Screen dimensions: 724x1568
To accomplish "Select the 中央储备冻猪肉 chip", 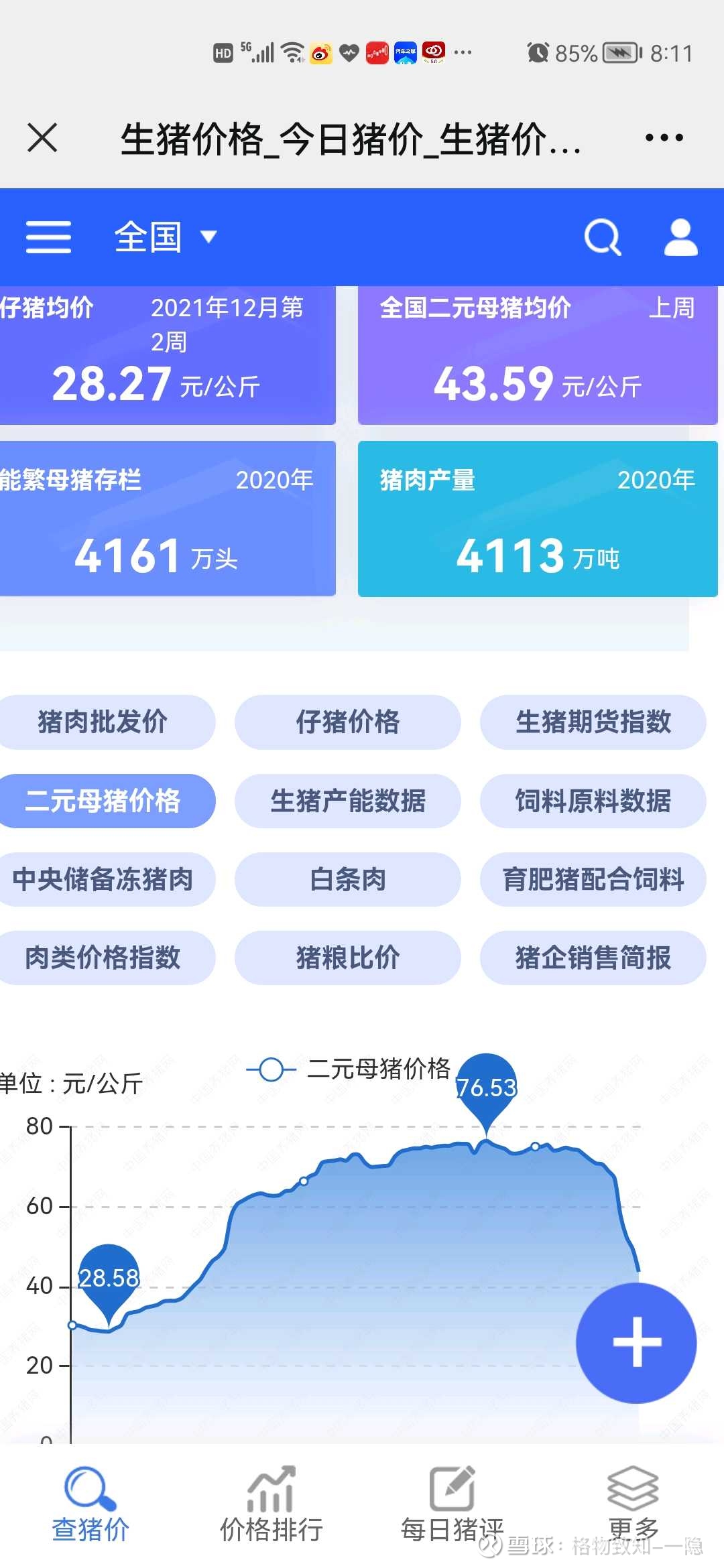I will (x=103, y=879).
